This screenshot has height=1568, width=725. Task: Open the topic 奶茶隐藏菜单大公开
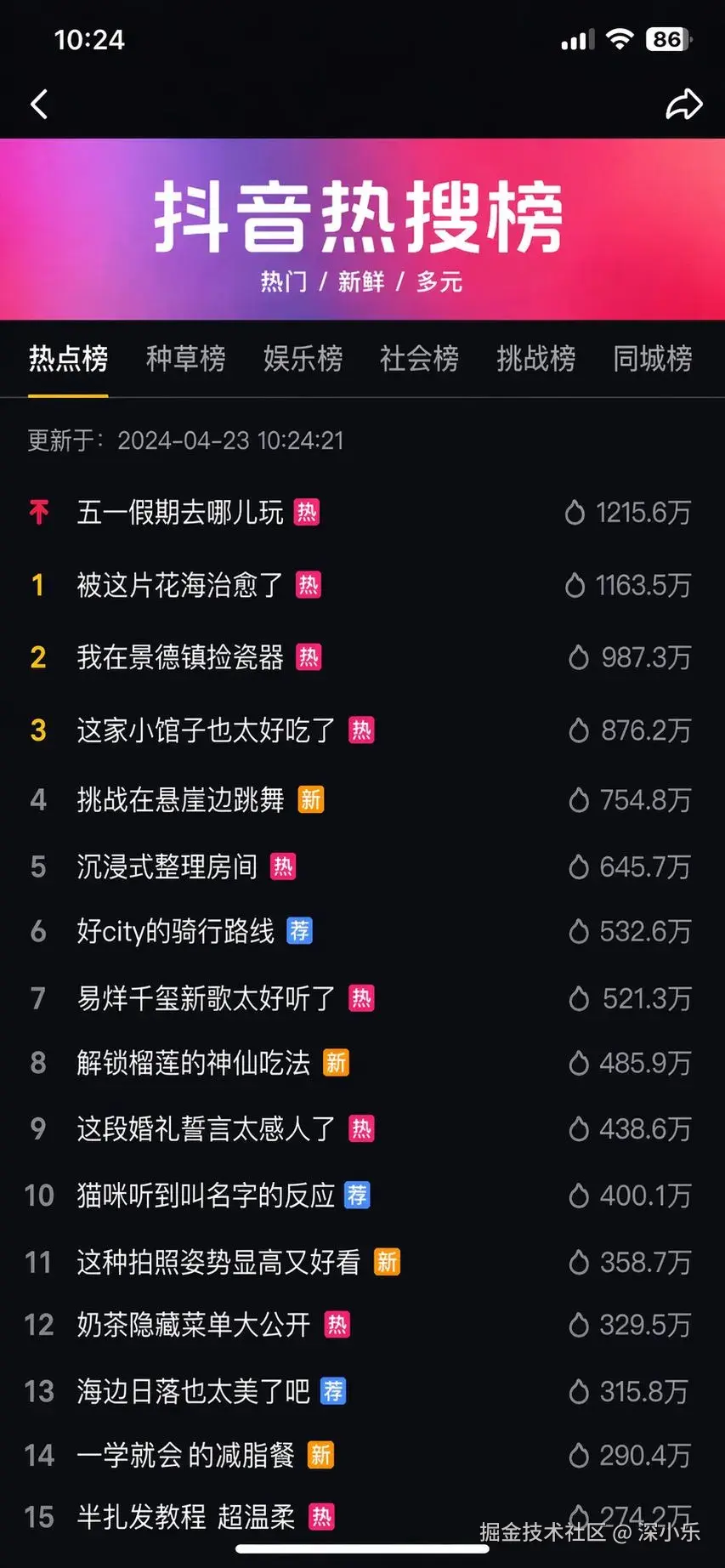coord(194,1325)
